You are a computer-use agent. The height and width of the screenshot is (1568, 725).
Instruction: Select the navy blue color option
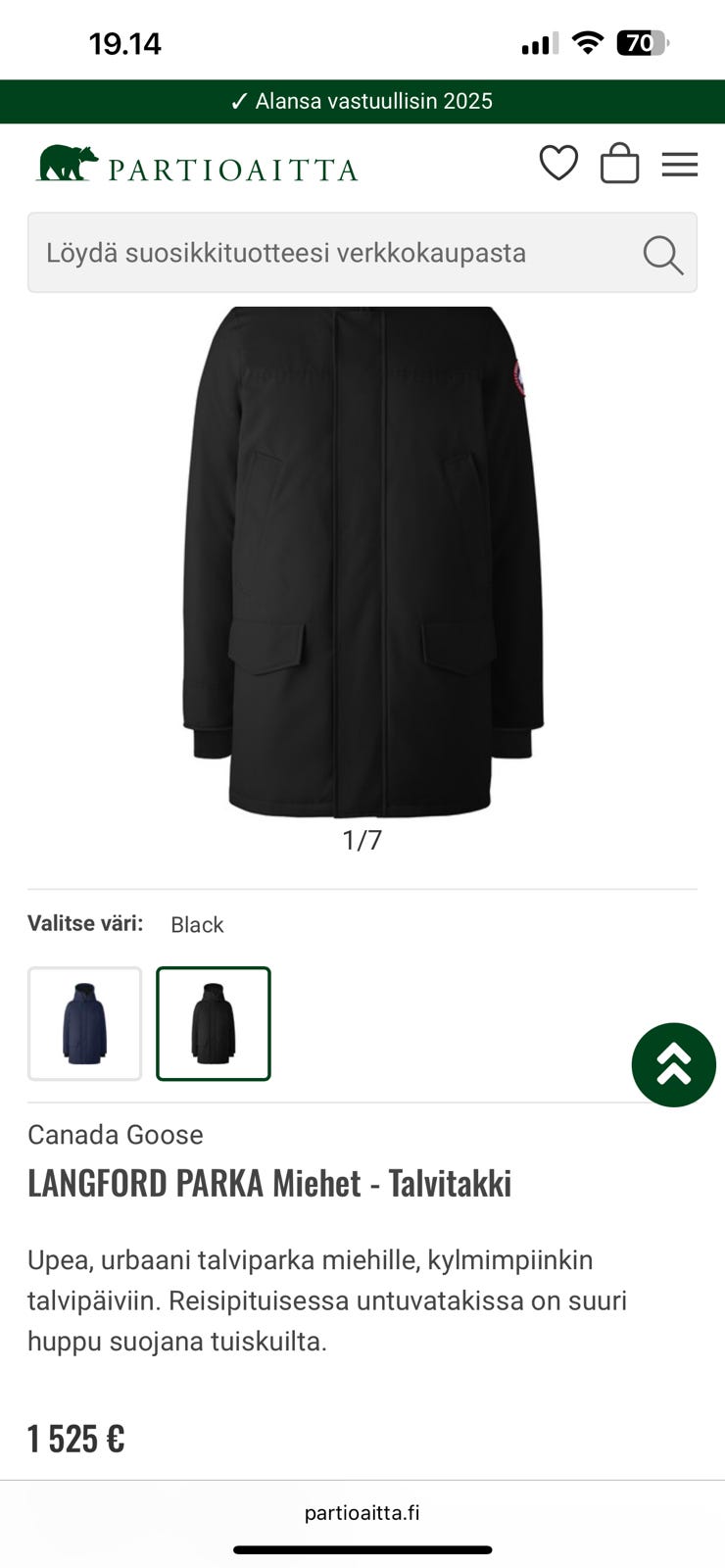point(84,1024)
